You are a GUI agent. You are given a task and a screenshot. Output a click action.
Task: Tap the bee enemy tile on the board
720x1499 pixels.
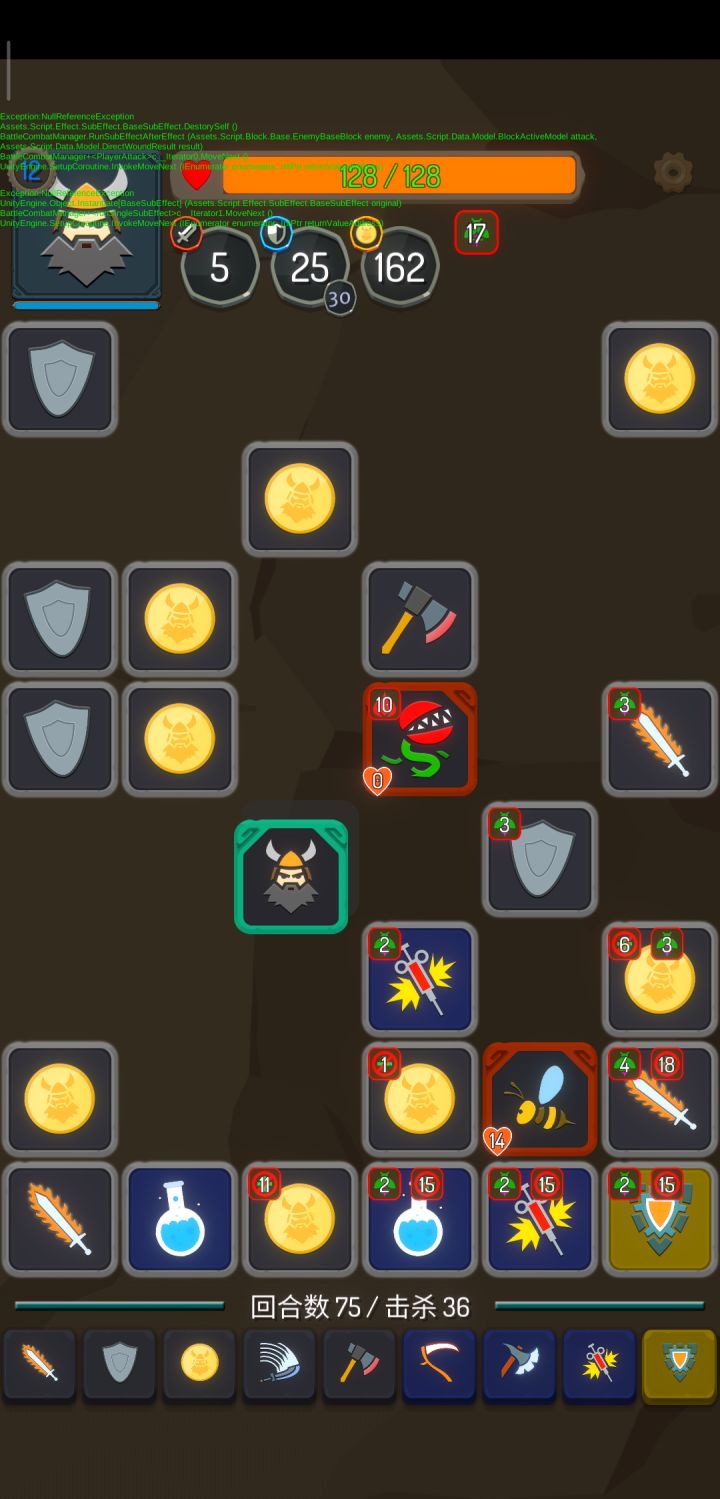tap(540, 1098)
